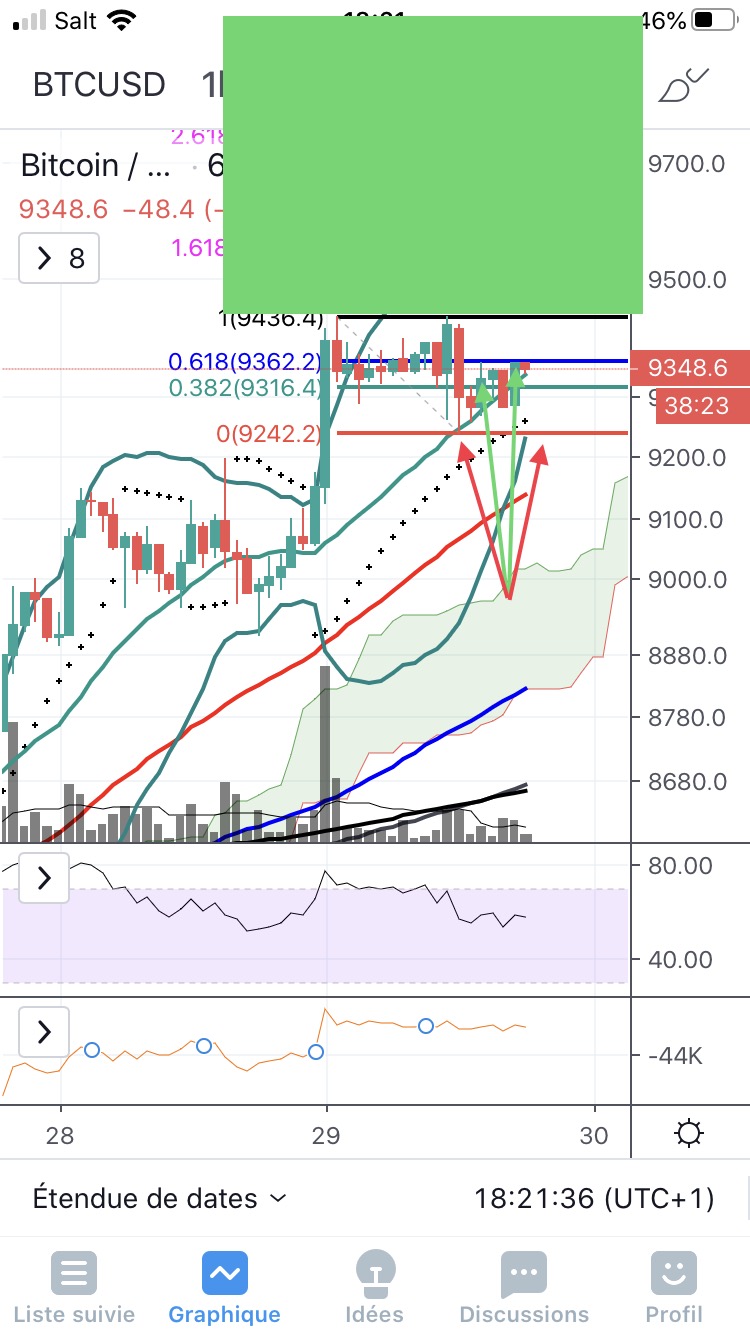This screenshot has height=1334, width=750.
Task: Open the BTCUSD symbol search
Action: [99, 85]
